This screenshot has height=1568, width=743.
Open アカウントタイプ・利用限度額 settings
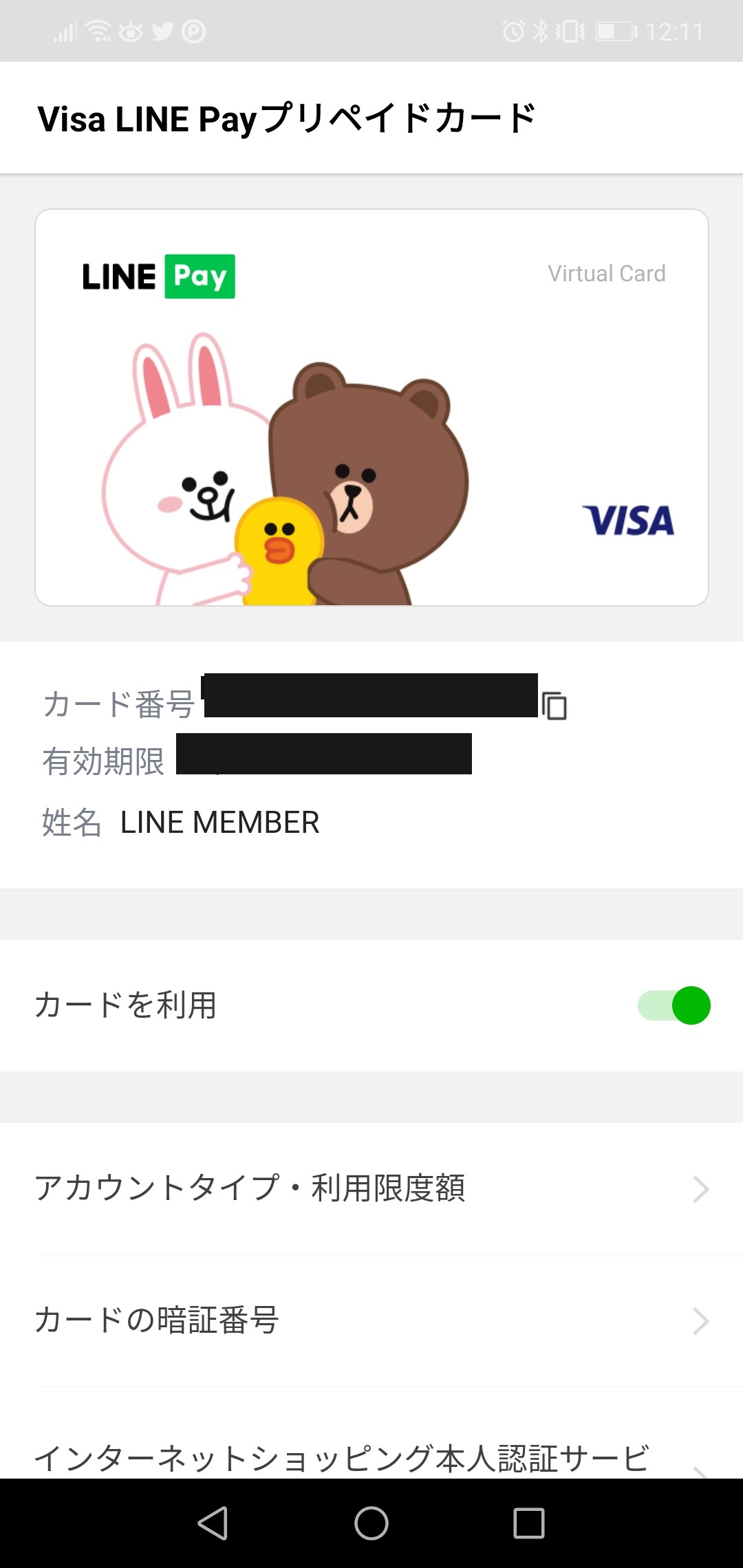point(371,1188)
